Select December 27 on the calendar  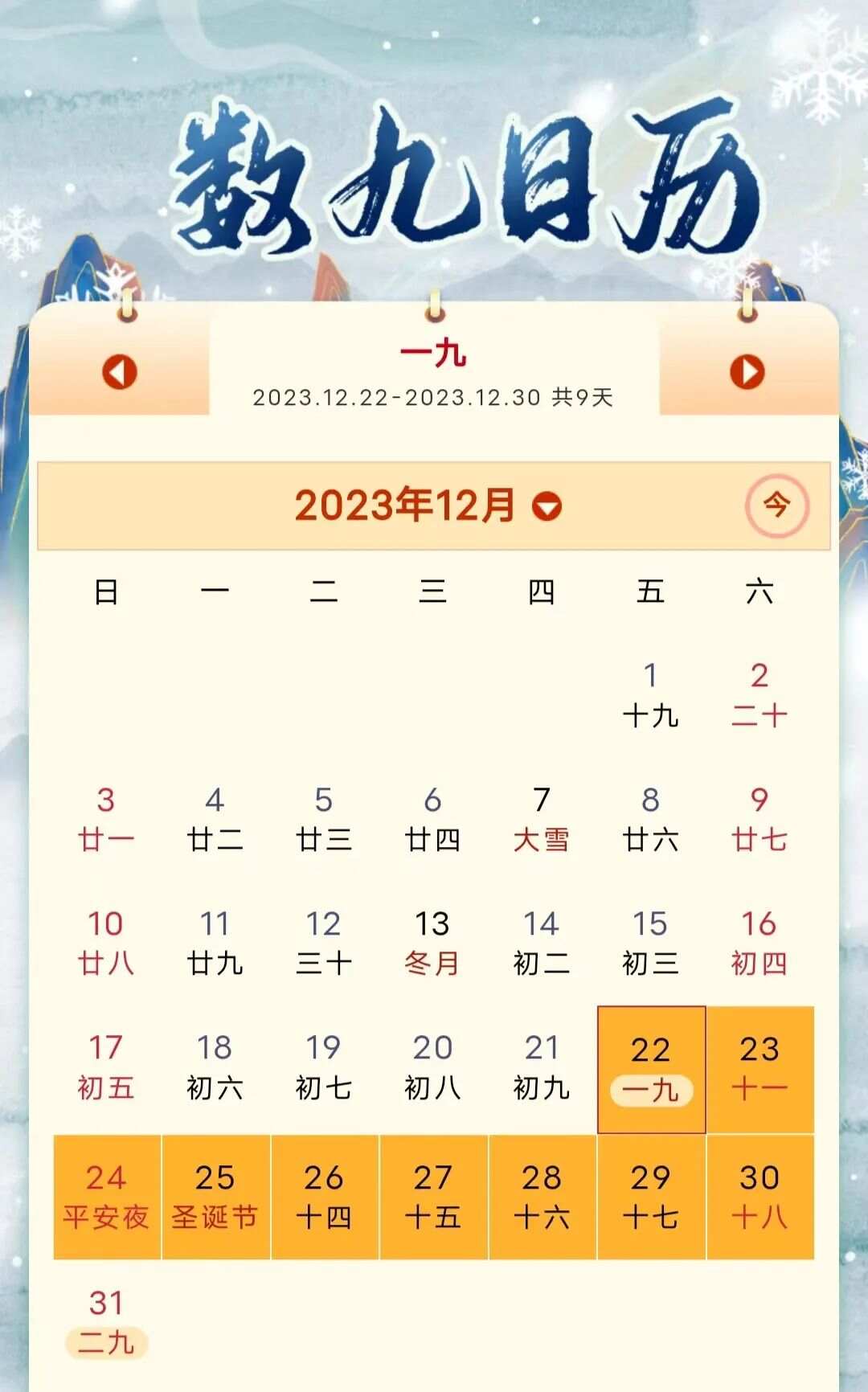pyautogui.click(x=433, y=1197)
